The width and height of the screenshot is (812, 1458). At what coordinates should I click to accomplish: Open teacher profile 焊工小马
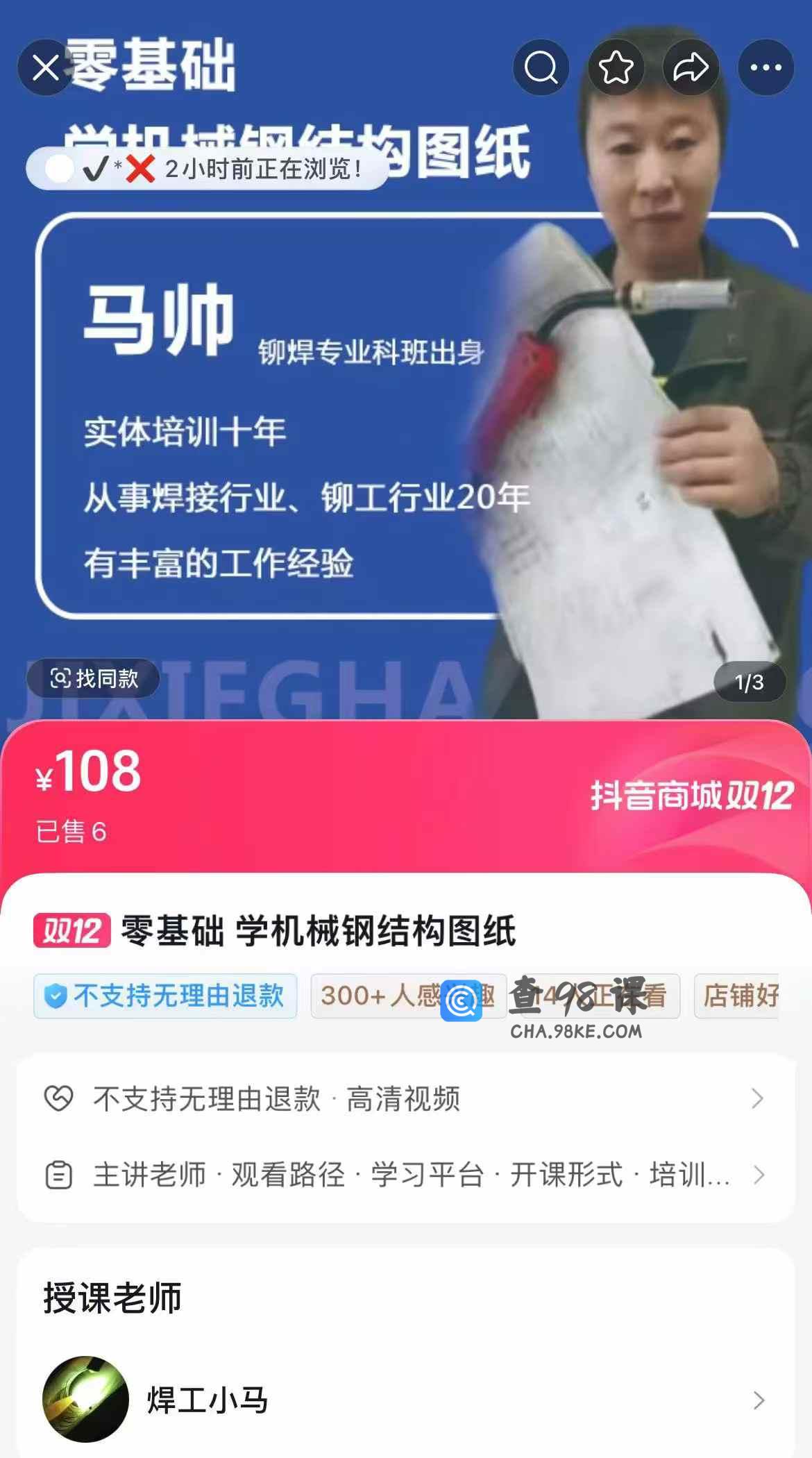click(x=405, y=1400)
